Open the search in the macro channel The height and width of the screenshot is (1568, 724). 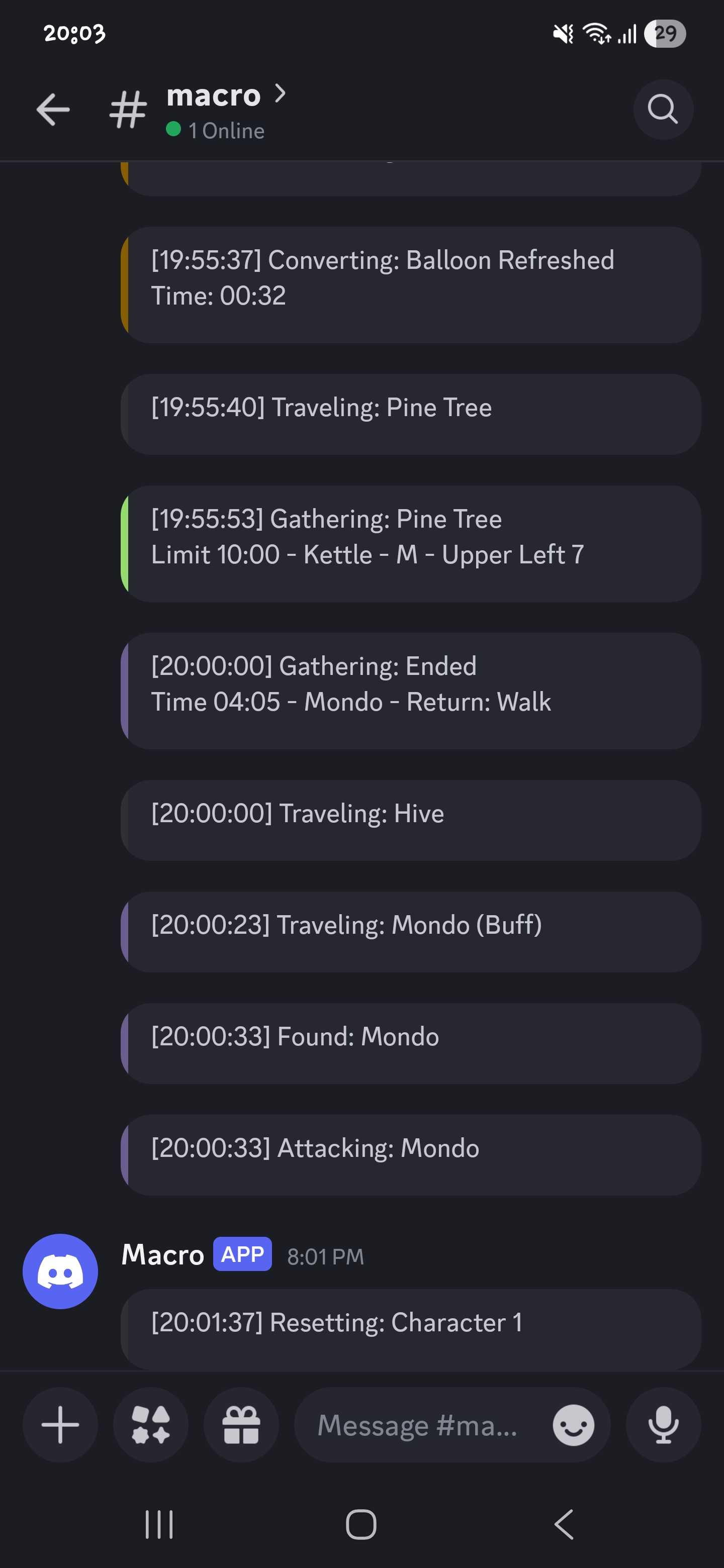tap(663, 110)
